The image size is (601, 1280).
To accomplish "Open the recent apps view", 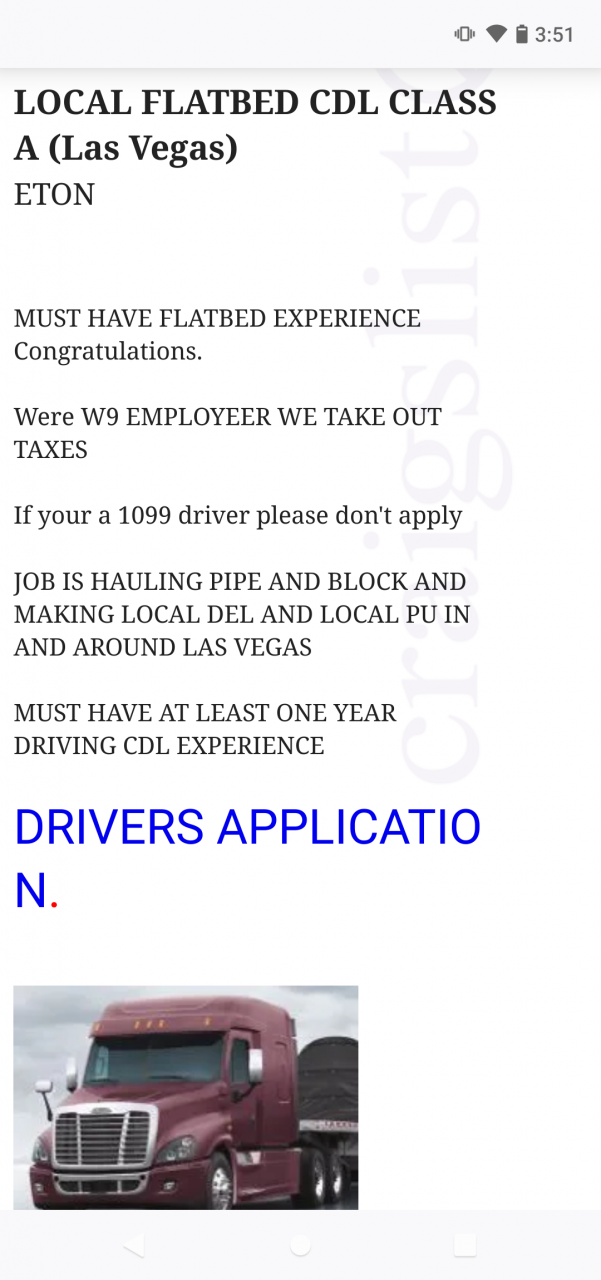I will click(465, 1244).
